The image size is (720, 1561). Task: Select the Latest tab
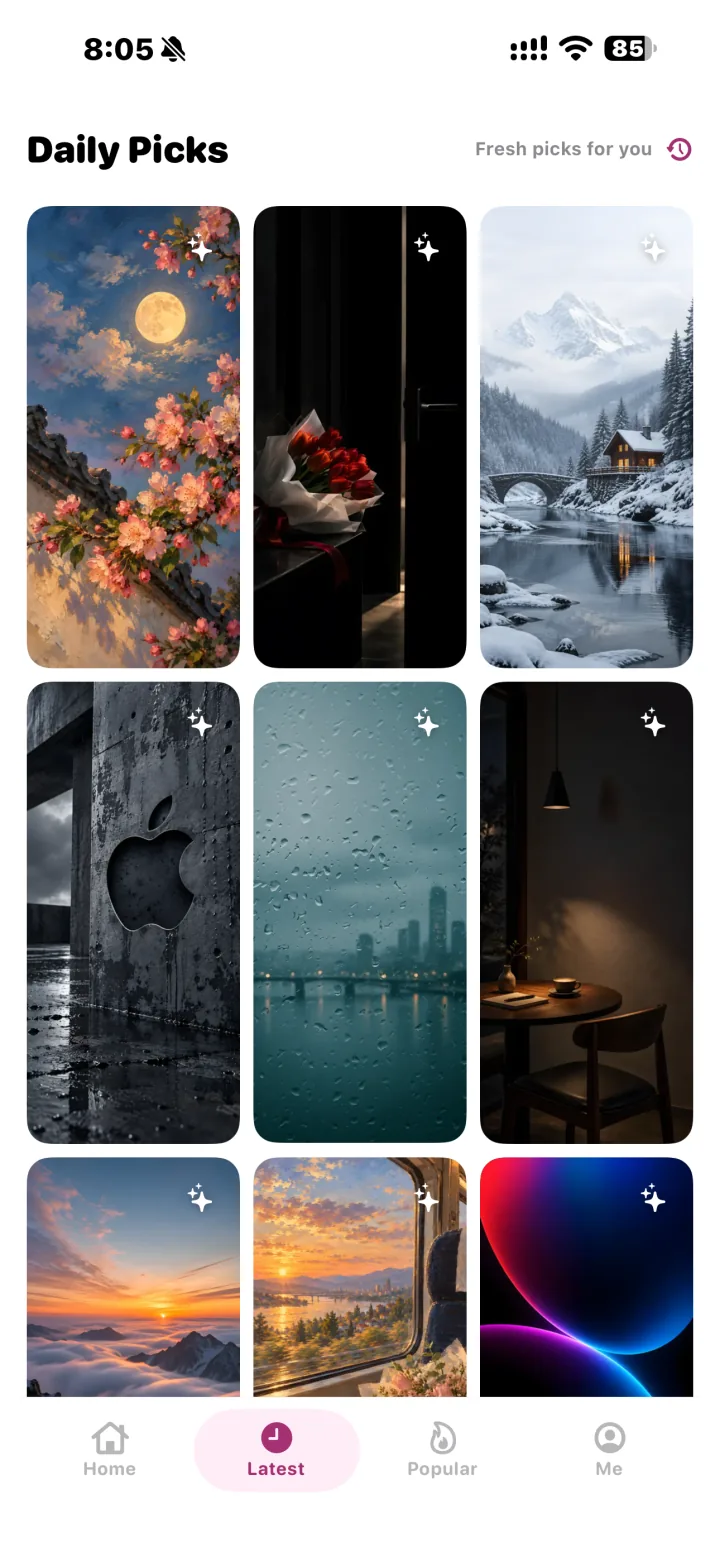pos(276,1450)
